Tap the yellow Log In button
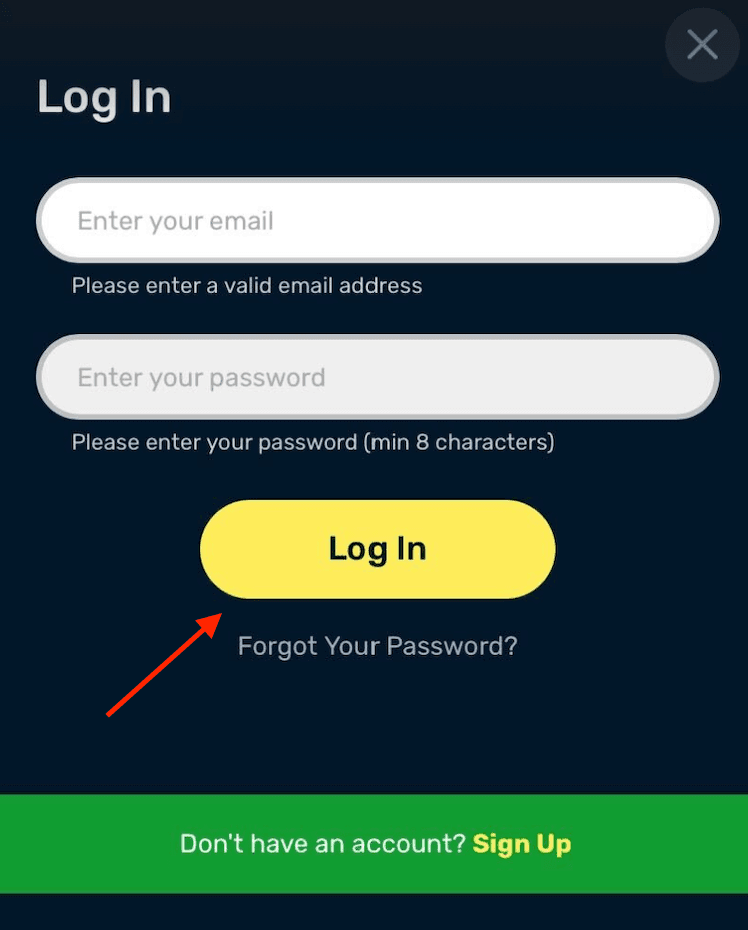This screenshot has height=930, width=748. (377, 549)
